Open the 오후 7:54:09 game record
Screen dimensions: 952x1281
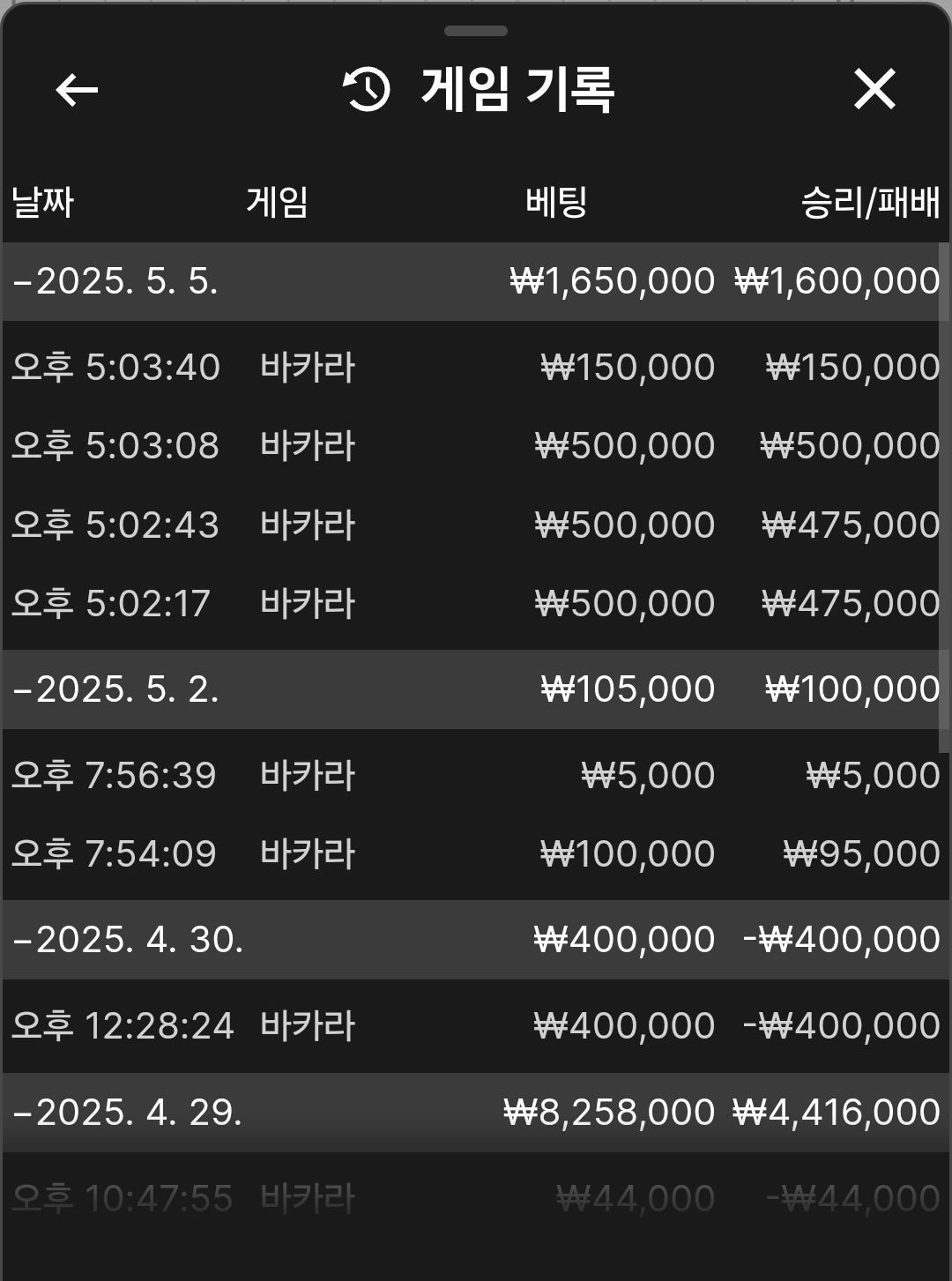click(x=476, y=854)
